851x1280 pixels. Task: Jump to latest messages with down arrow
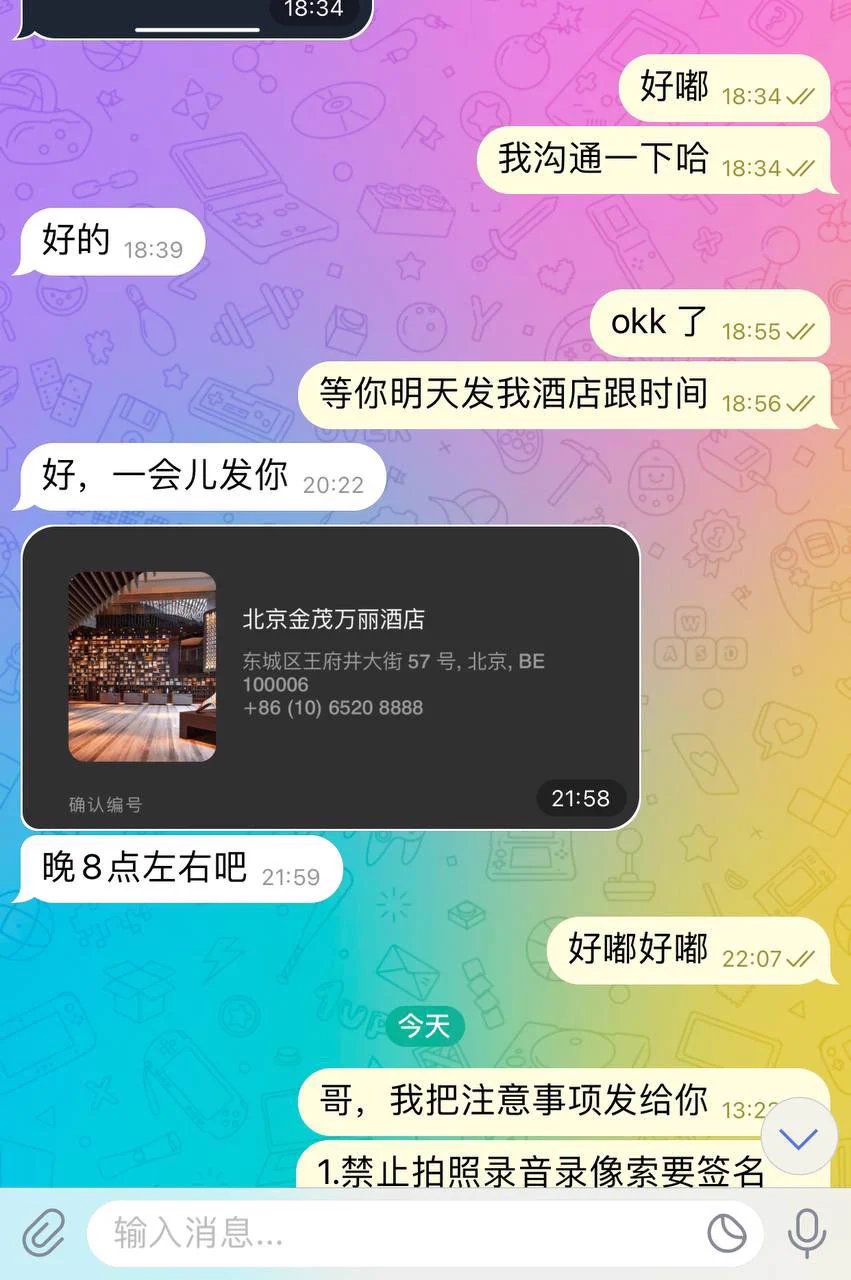(798, 1137)
